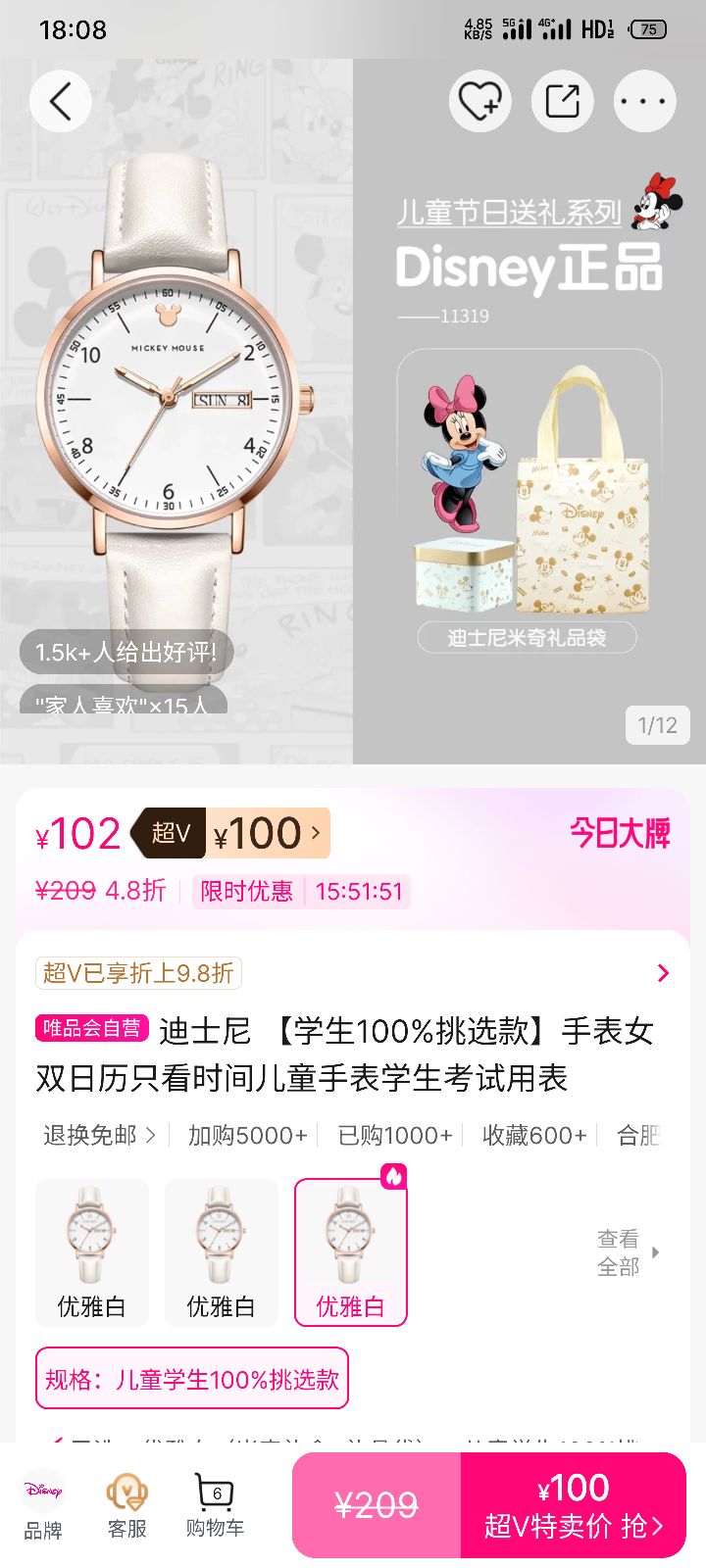
Task: Open the more options (...) menu
Action: (x=644, y=100)
